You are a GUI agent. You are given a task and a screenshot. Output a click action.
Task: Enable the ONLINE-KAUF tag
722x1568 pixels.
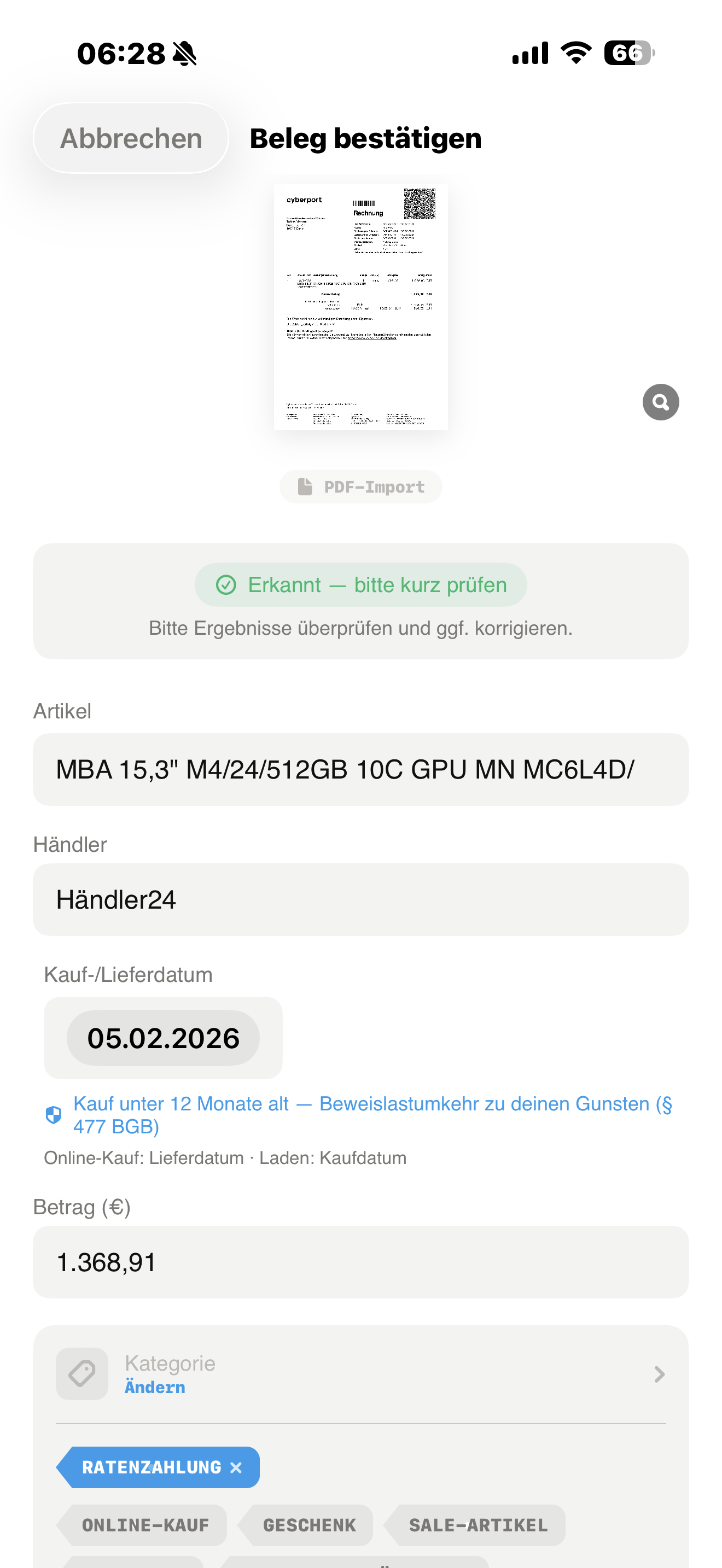[144, 1525]
